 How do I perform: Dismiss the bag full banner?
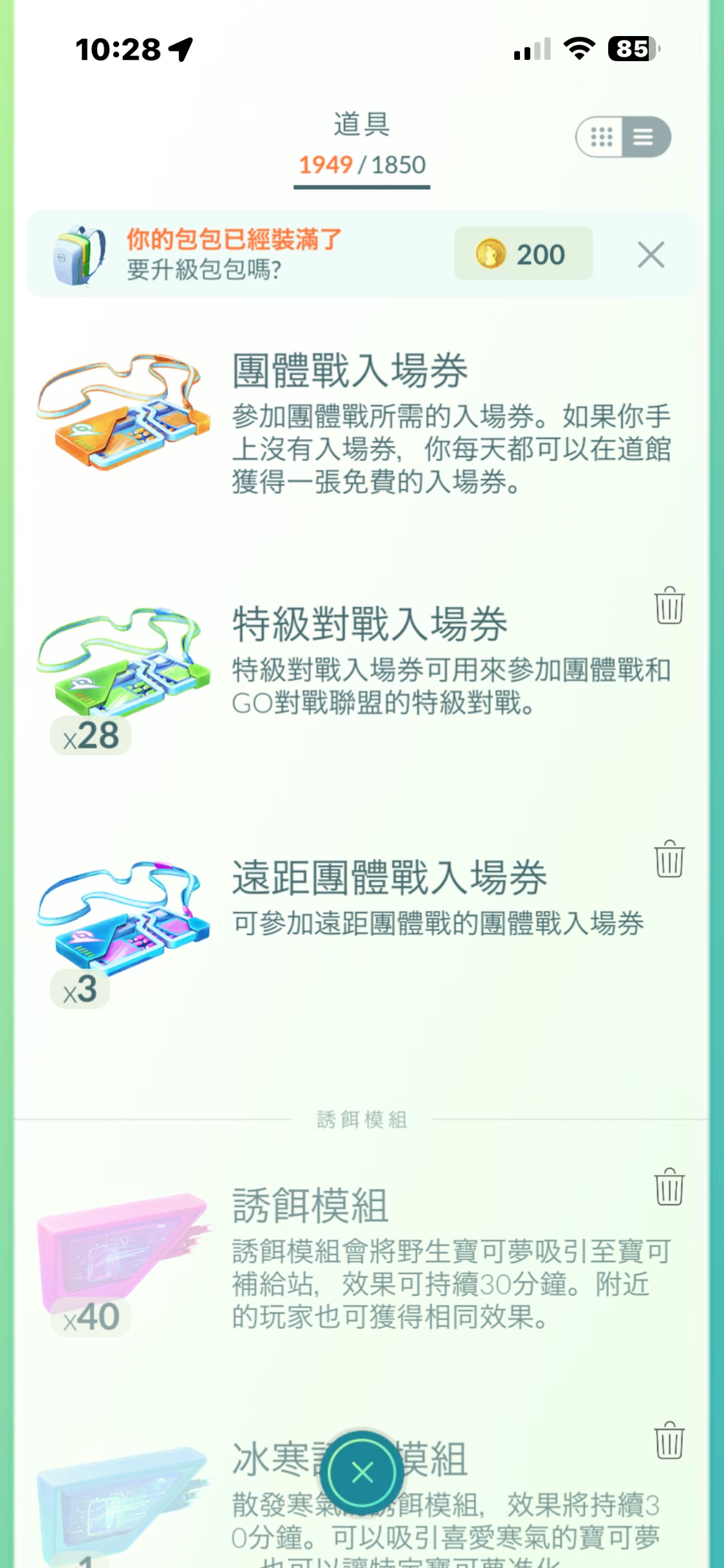pyautogui.click(x=651, y=255)
